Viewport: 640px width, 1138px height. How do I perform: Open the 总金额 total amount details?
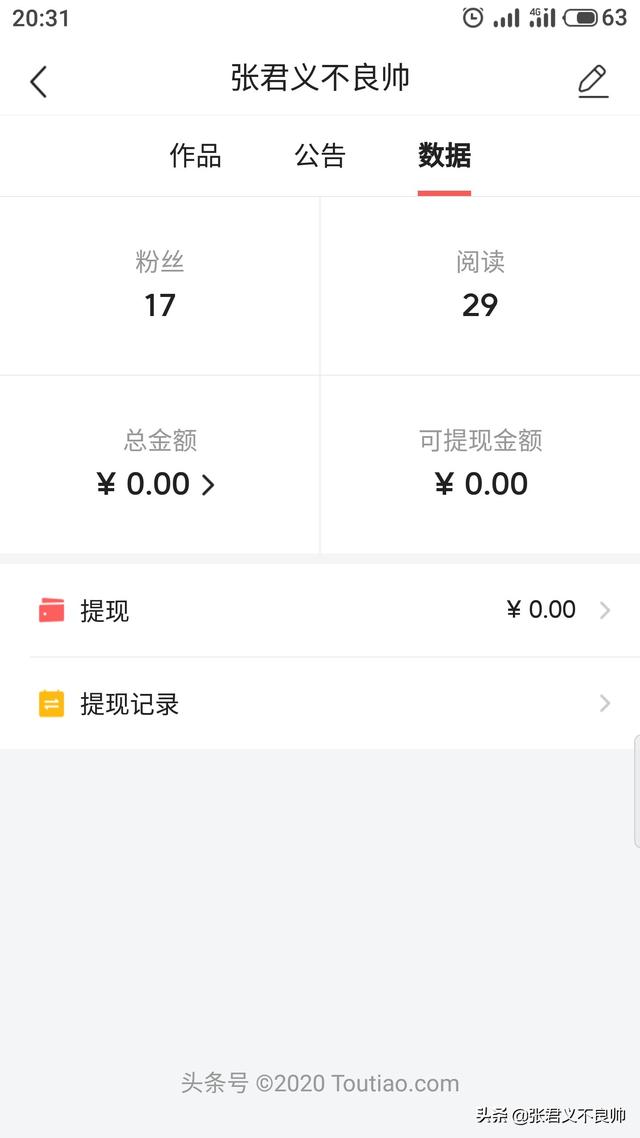click(160, 484)
